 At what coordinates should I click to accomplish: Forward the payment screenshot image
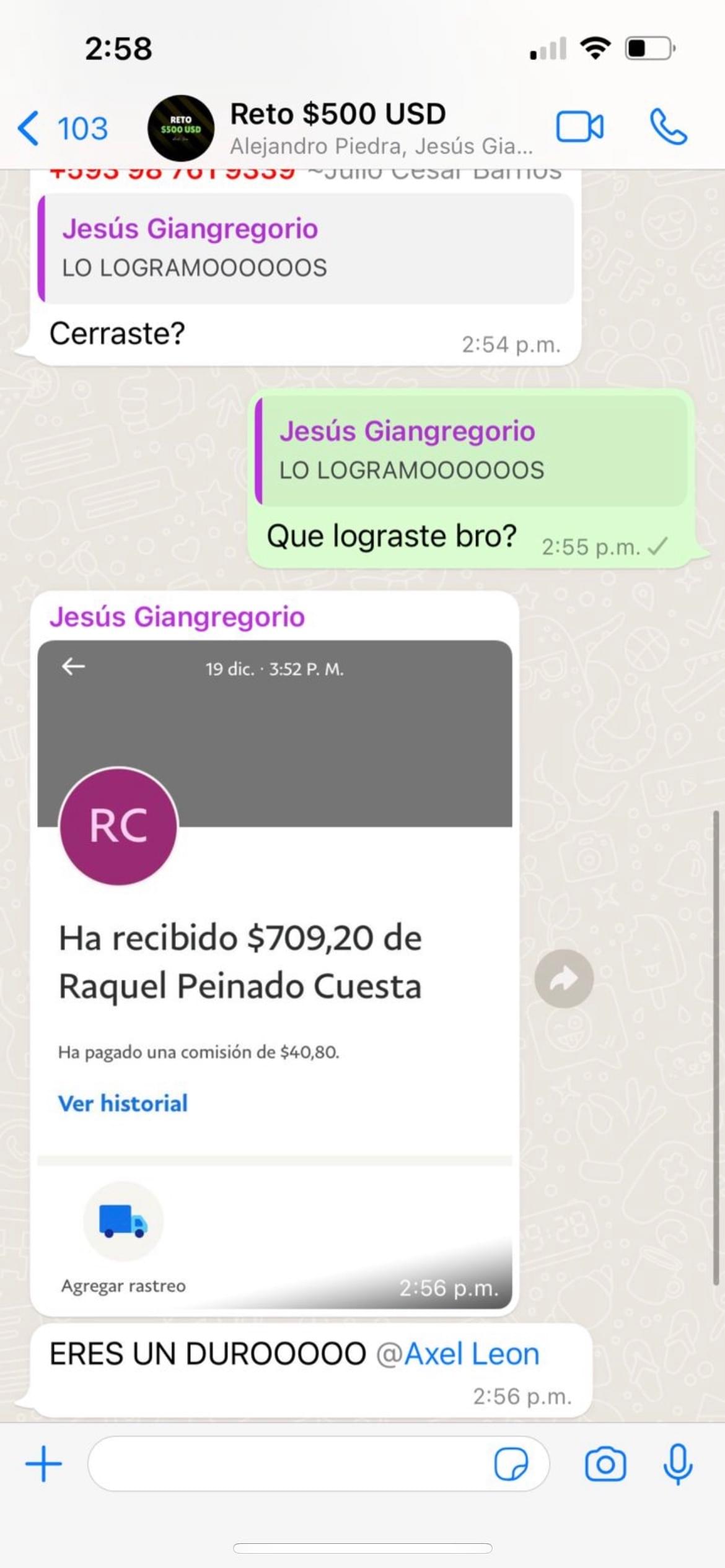(x=564, y=978)
